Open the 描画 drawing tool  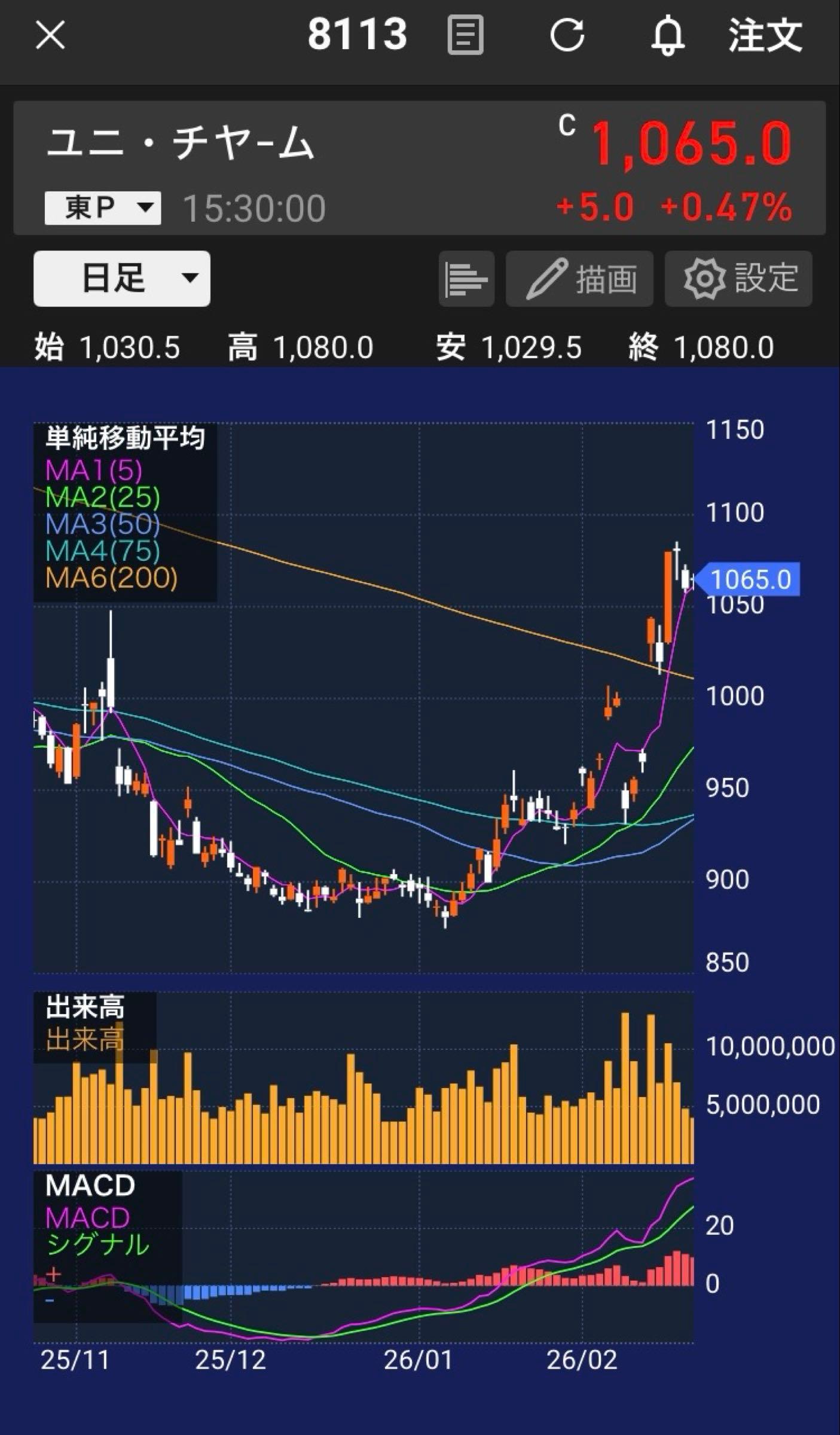(x=579, y=279)
